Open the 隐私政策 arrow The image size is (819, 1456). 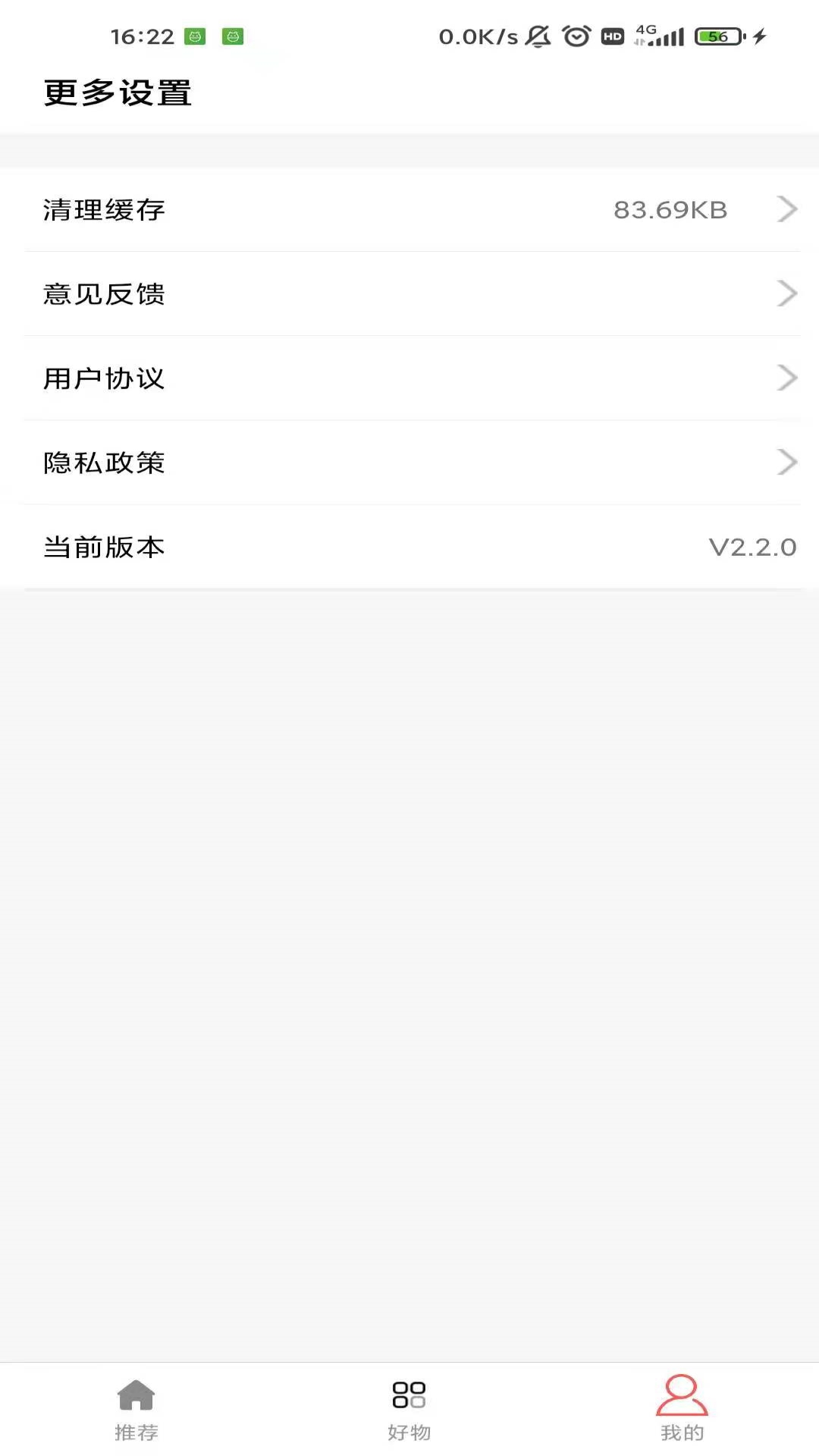[786, 463]
